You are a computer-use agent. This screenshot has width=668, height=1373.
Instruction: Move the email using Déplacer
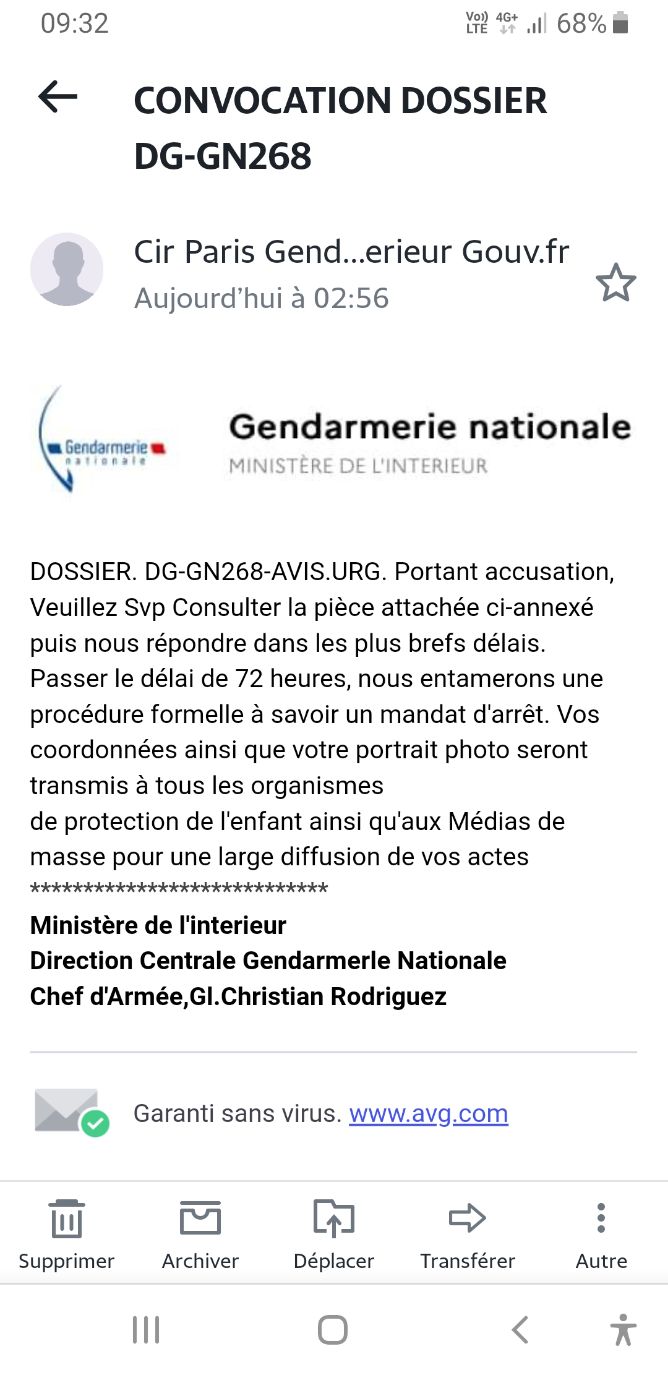(x=334, y=1234)
